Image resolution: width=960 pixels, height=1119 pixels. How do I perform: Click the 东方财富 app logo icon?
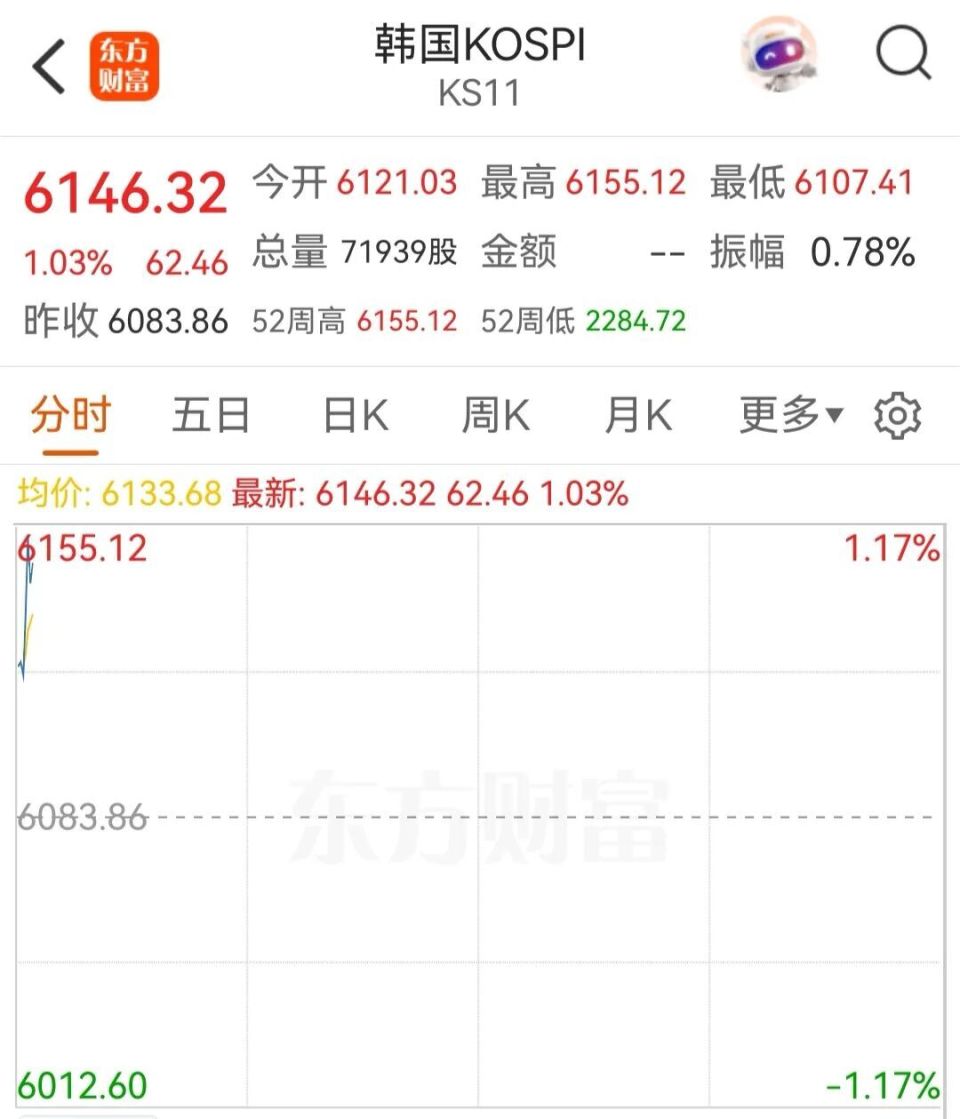pyautogui.click(x=124, y=64)
